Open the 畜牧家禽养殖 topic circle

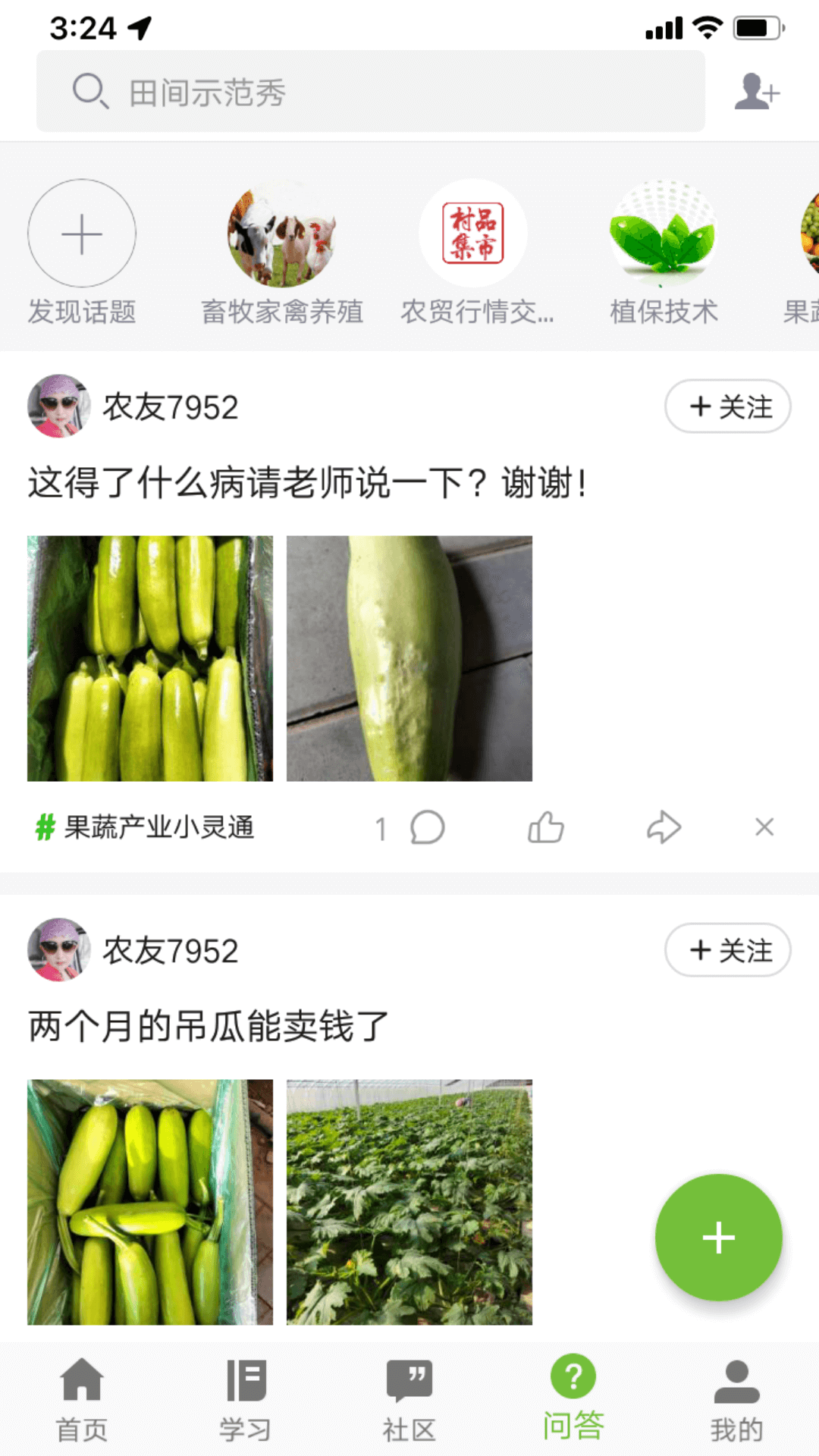(281, 234)
